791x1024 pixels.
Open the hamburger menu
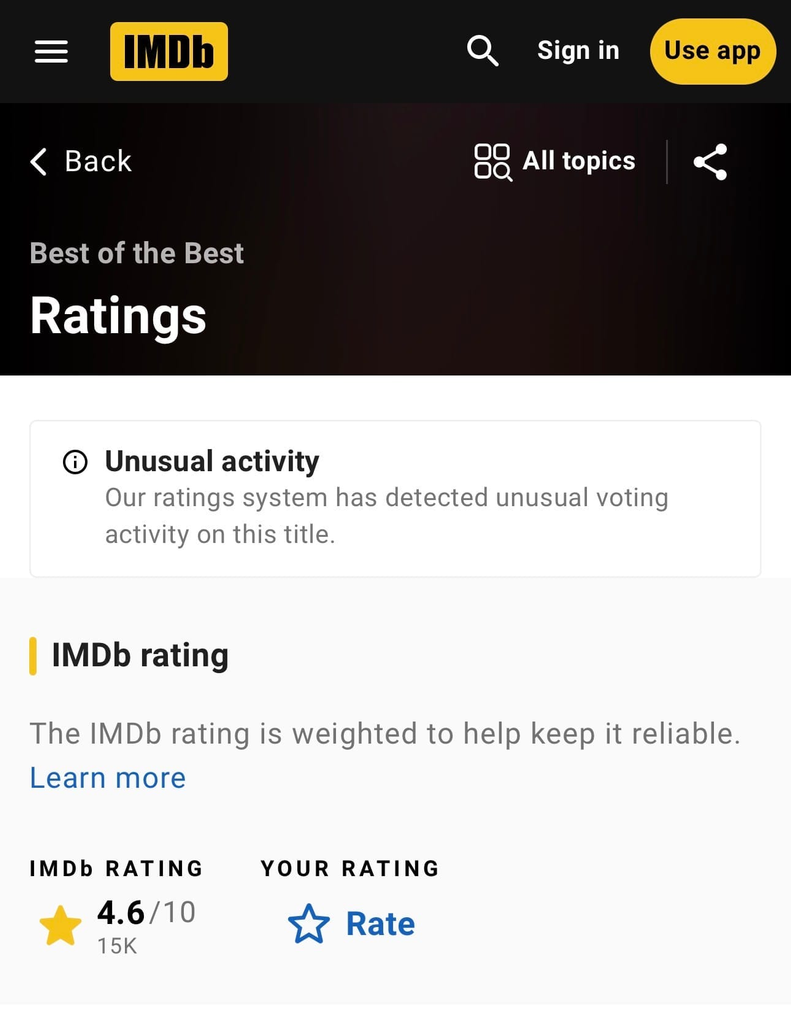[51, 52]
